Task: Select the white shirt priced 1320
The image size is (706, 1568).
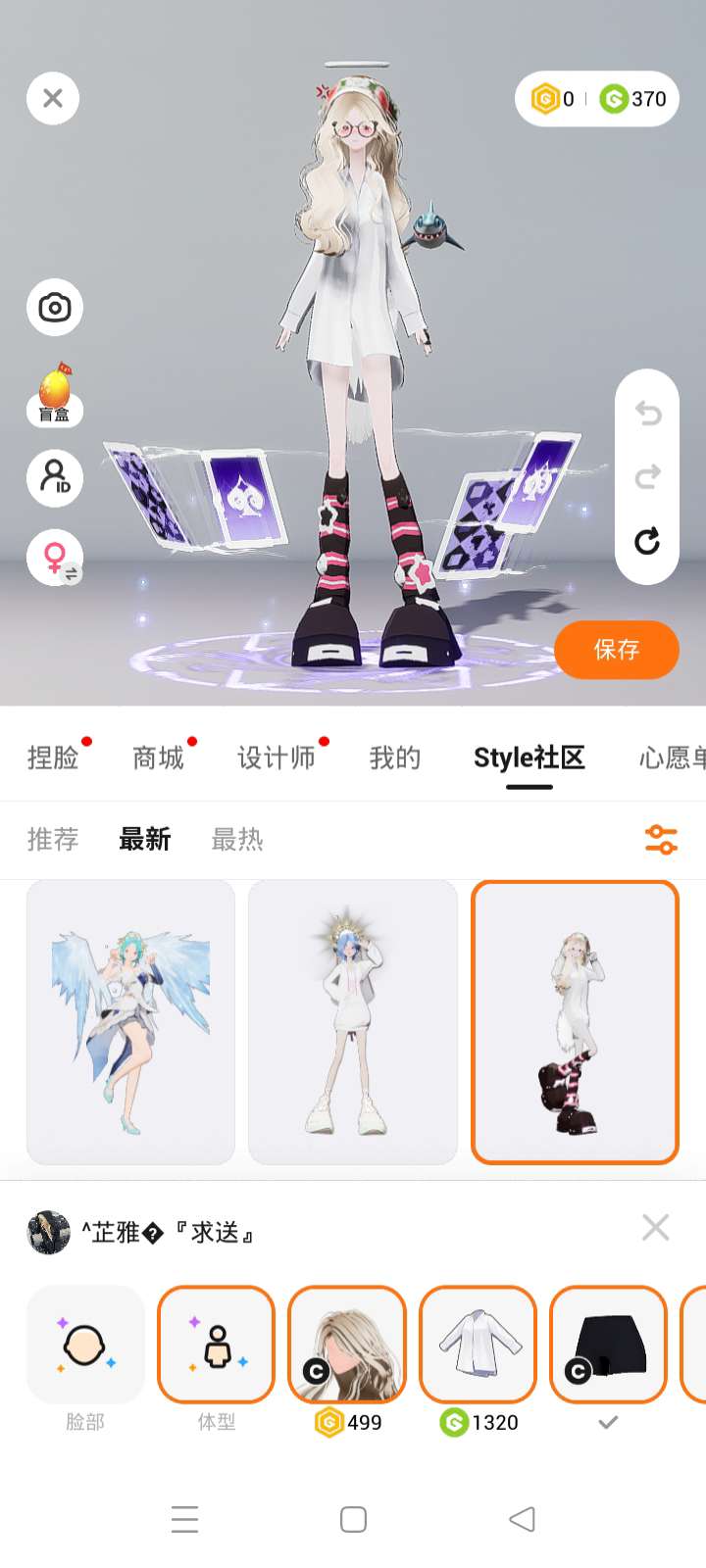Action: tap(478, 1345)
